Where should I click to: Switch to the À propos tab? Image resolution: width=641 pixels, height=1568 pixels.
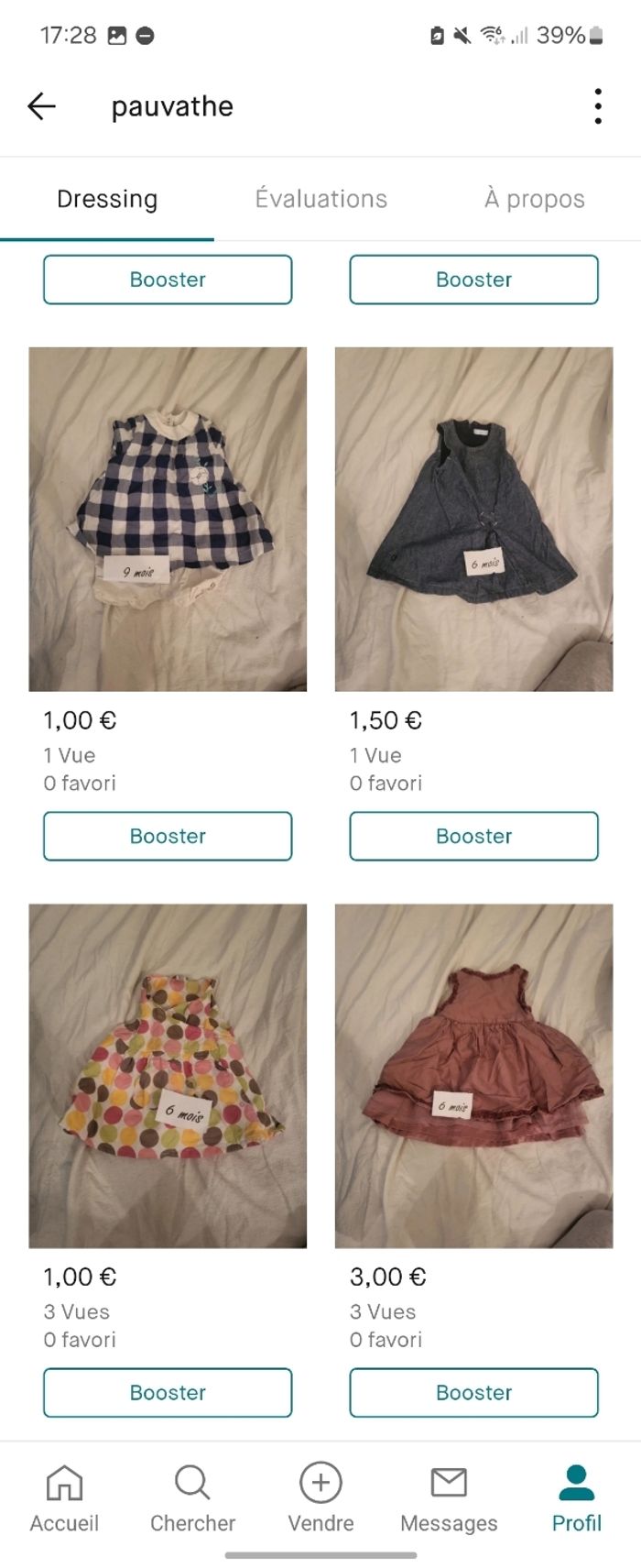tap(534, 199)
